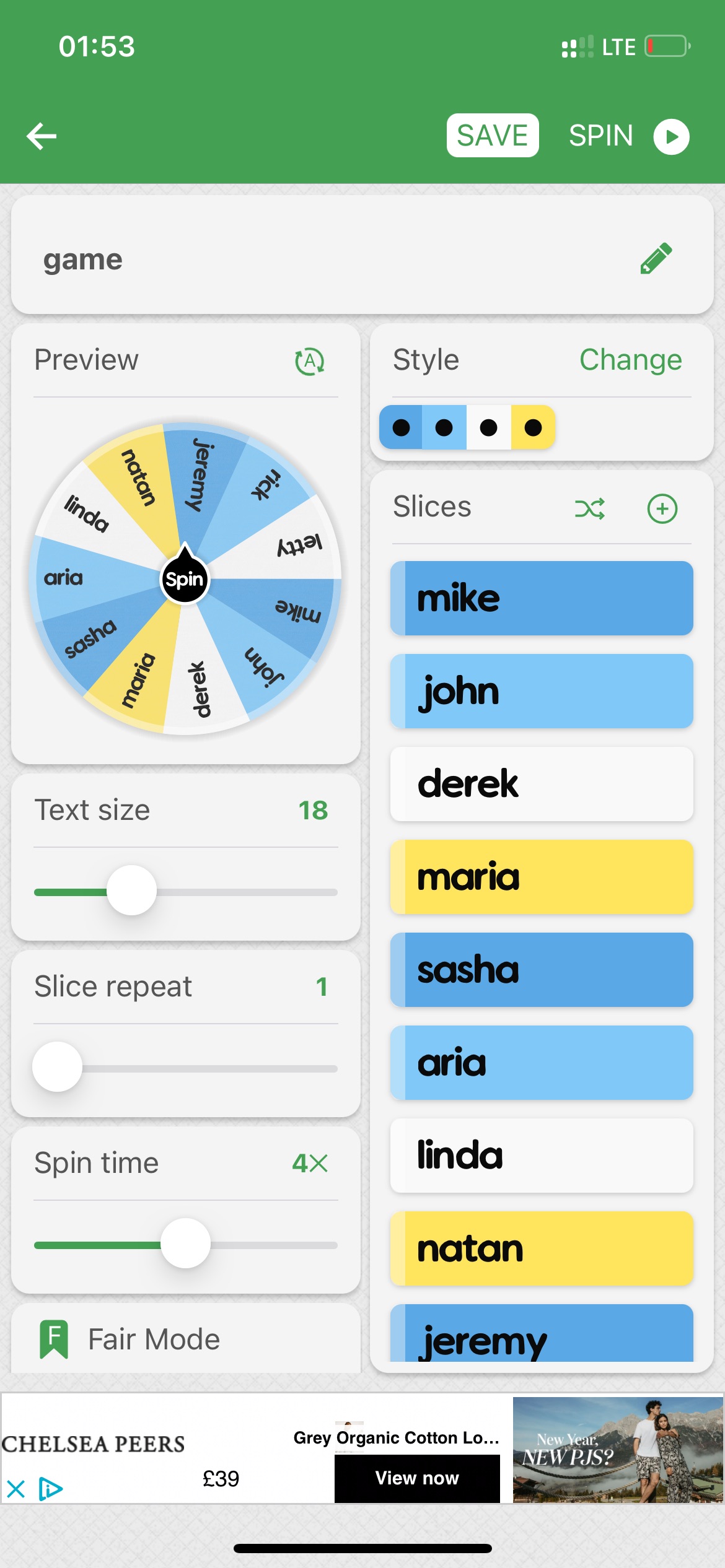Viewport: 725px width, 1568px height.
Task: Shuffle the slices order
Action: (x=589, y=508)
